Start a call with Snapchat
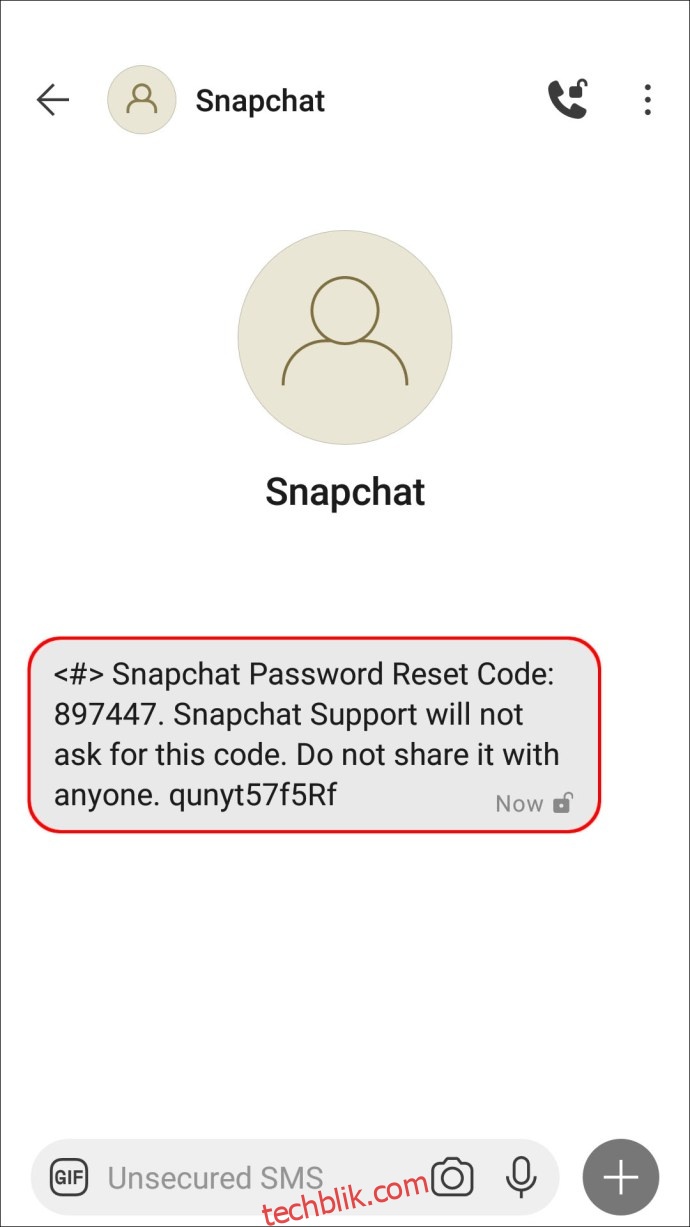 coord(567,99)
